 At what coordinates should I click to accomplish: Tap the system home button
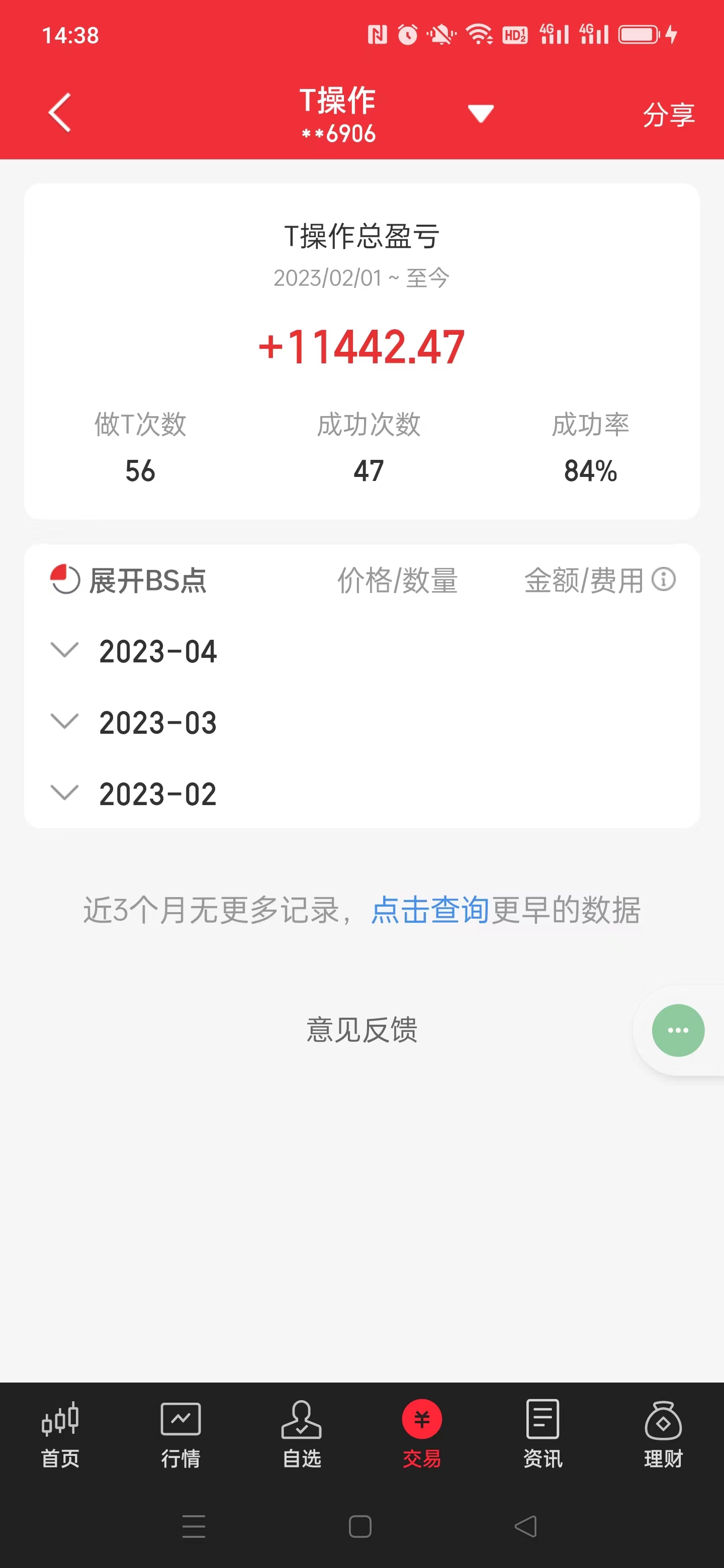pyautogui.click(x=360, y=1527)
